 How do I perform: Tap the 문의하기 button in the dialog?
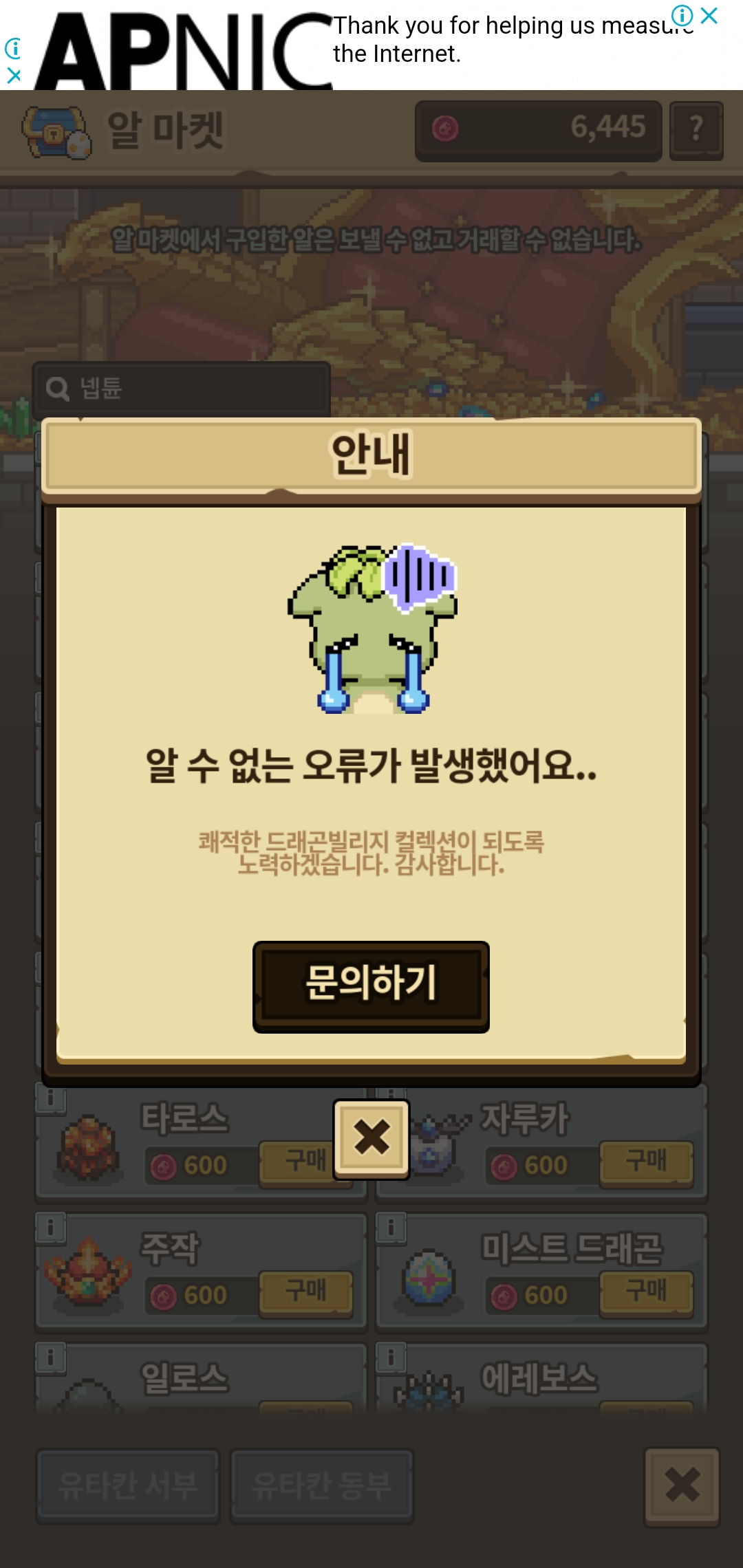(x=371, y=986)
